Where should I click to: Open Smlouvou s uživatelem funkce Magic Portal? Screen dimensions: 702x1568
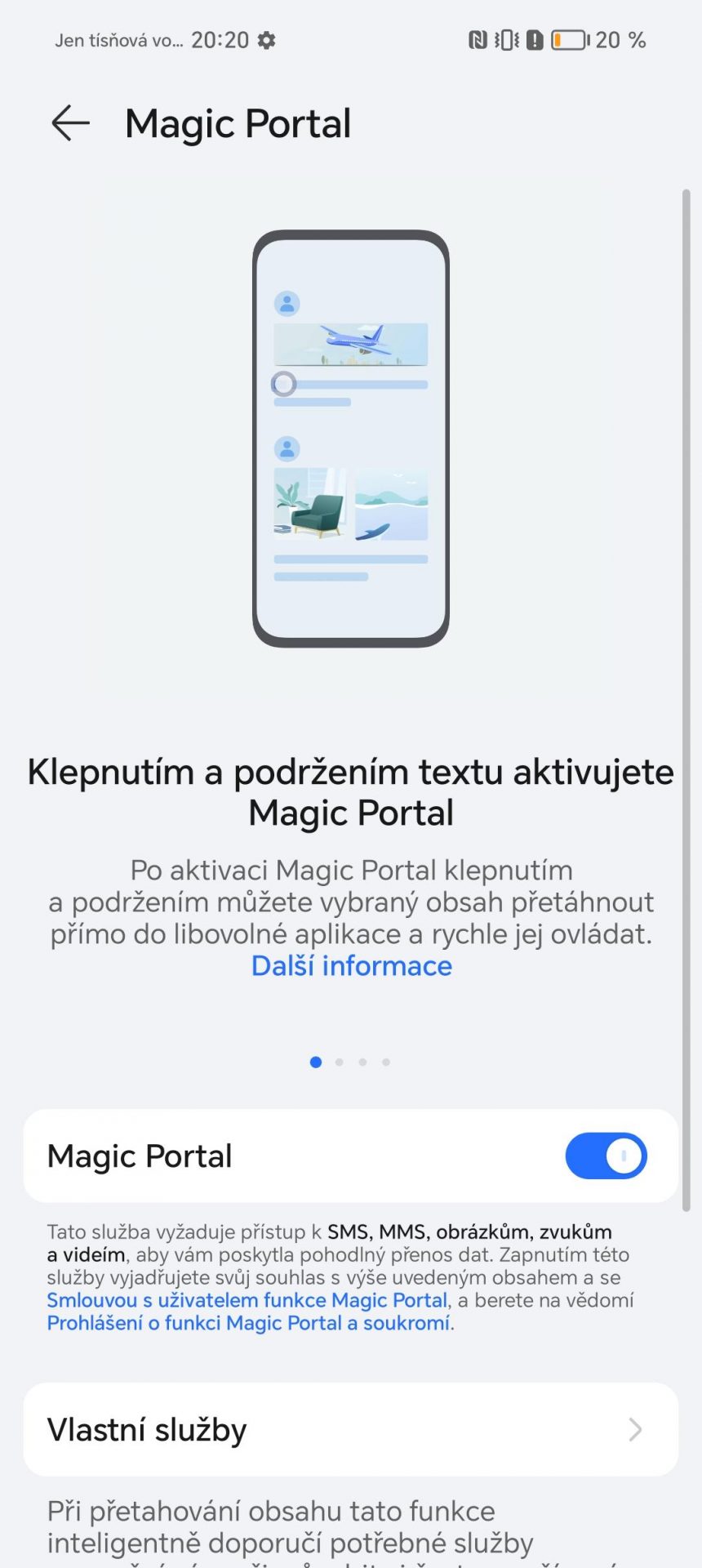click(x=247, y=1300)
